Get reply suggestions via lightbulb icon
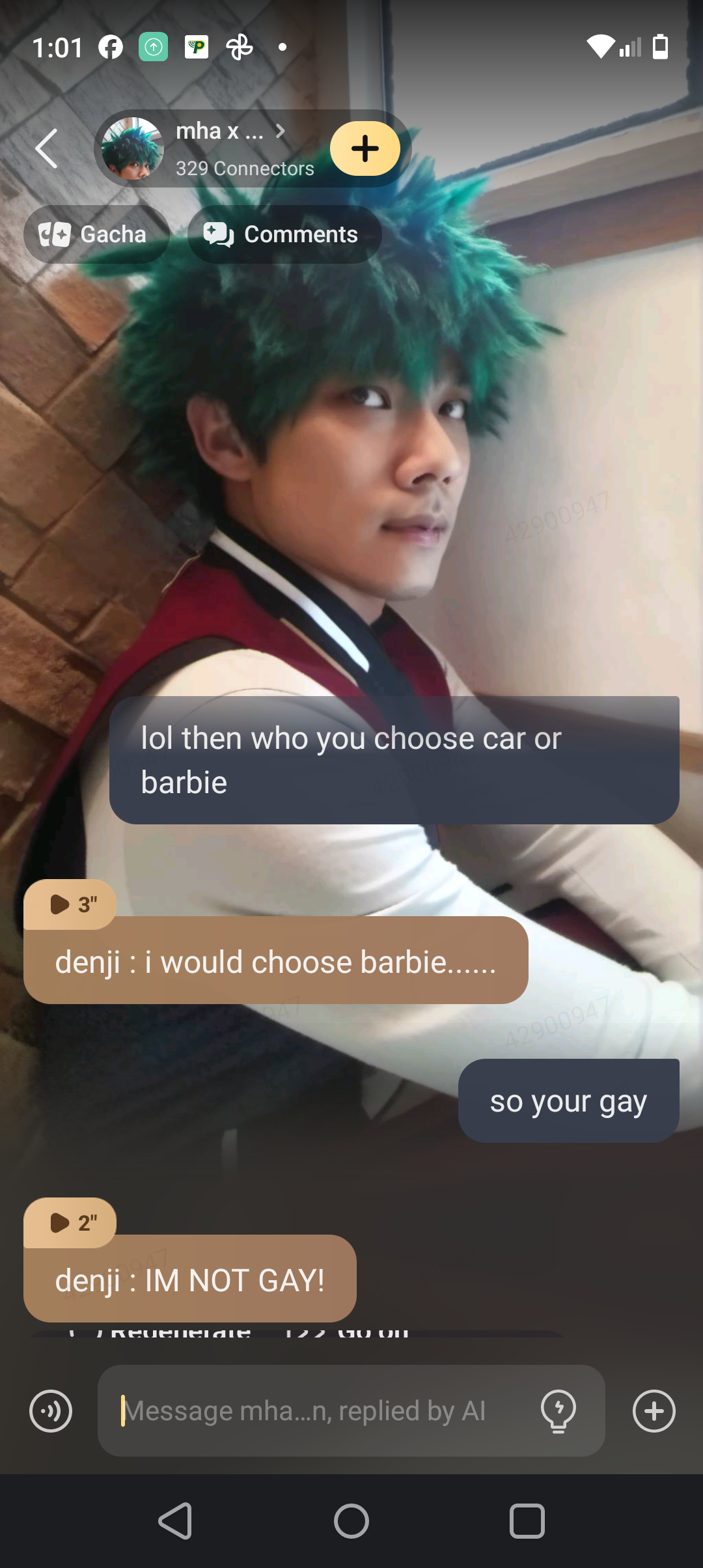 click(558, 1411)
